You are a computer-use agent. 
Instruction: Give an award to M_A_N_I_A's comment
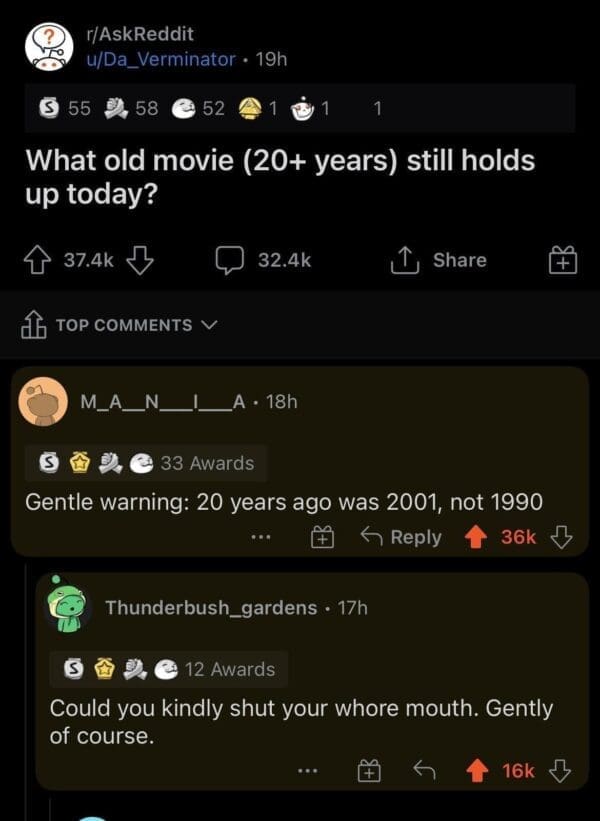click(324, 537)
